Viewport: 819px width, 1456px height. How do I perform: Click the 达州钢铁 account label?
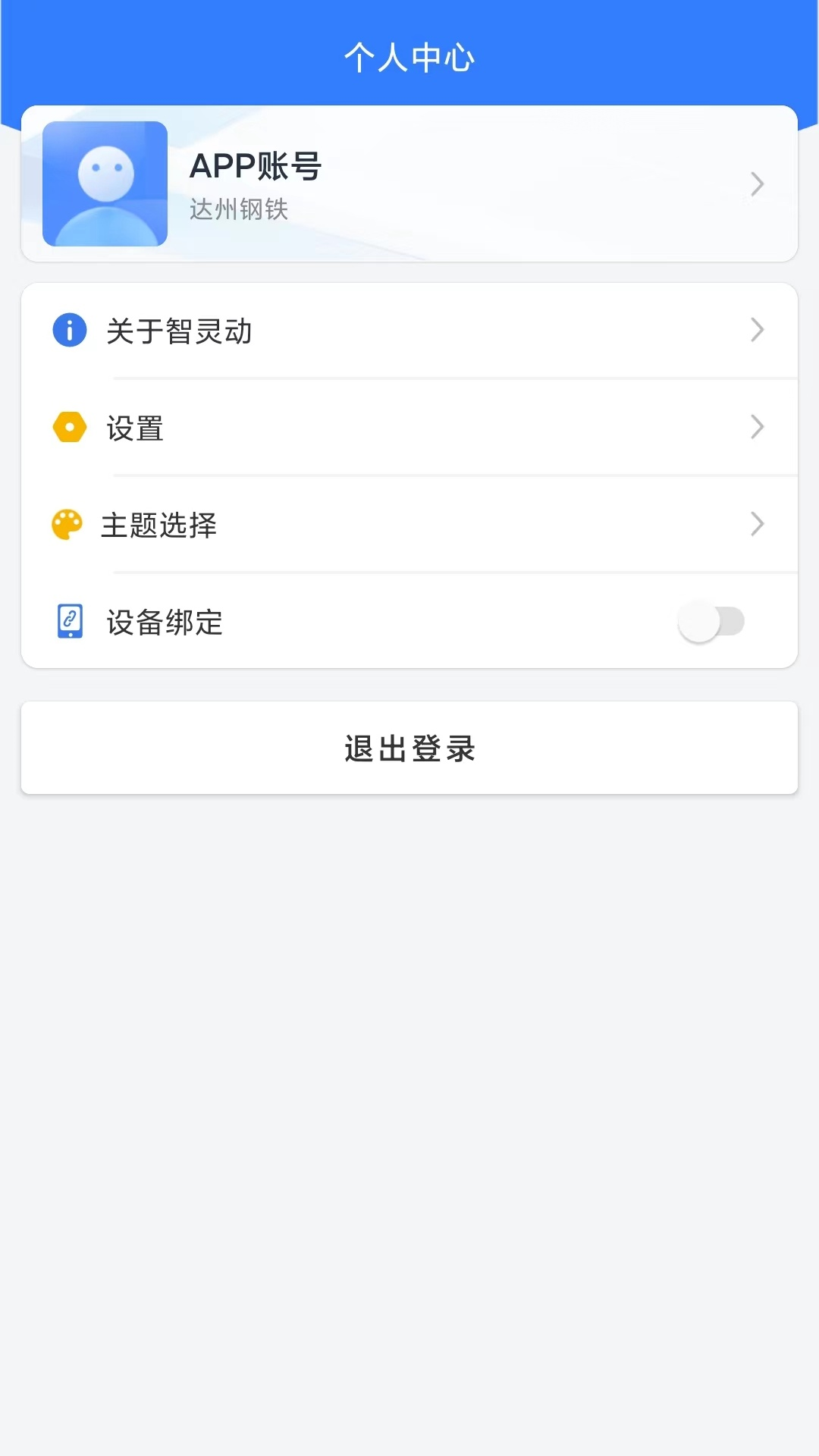point(239,211)
